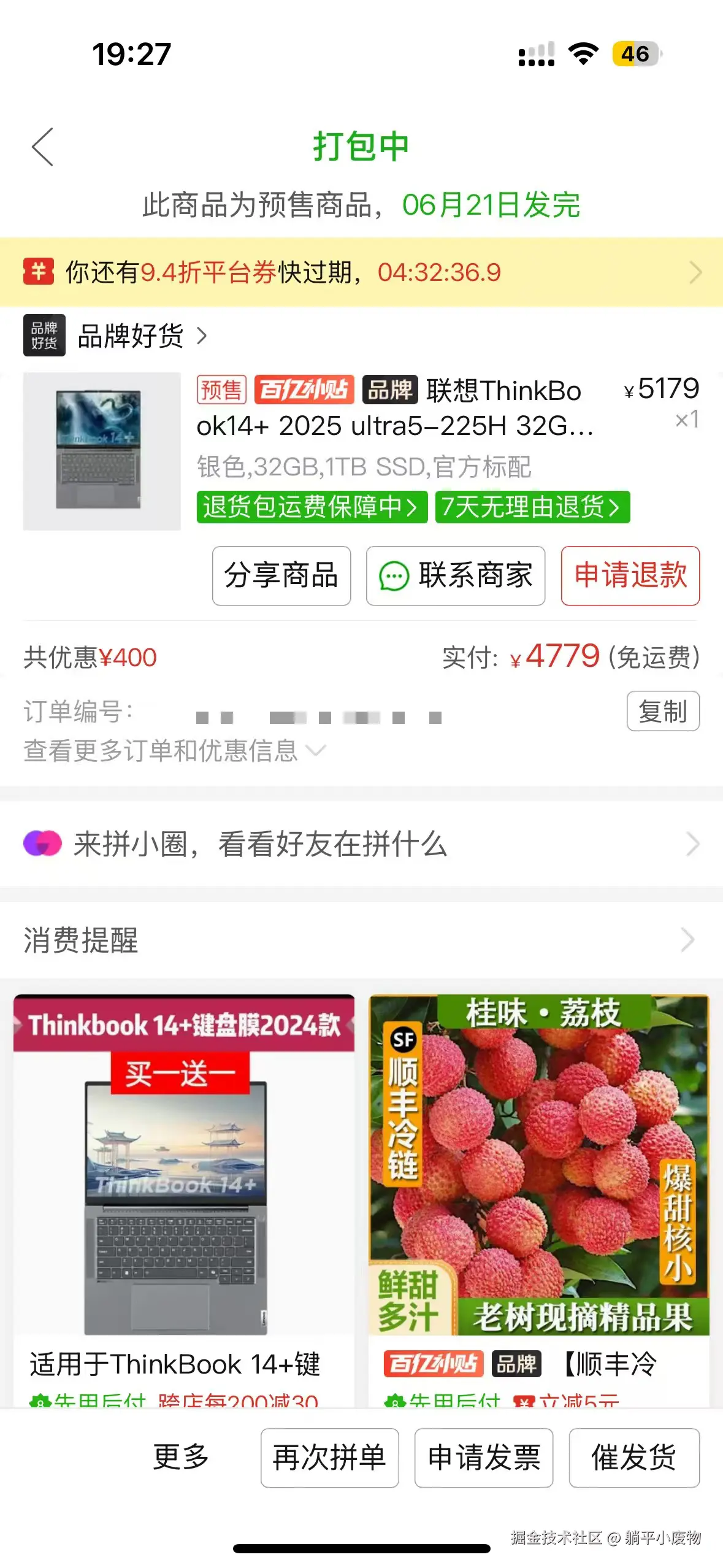Click the 退货包运费保障中 green link
The width and height of the screenshot is (723, 1568).
[310, 507]
